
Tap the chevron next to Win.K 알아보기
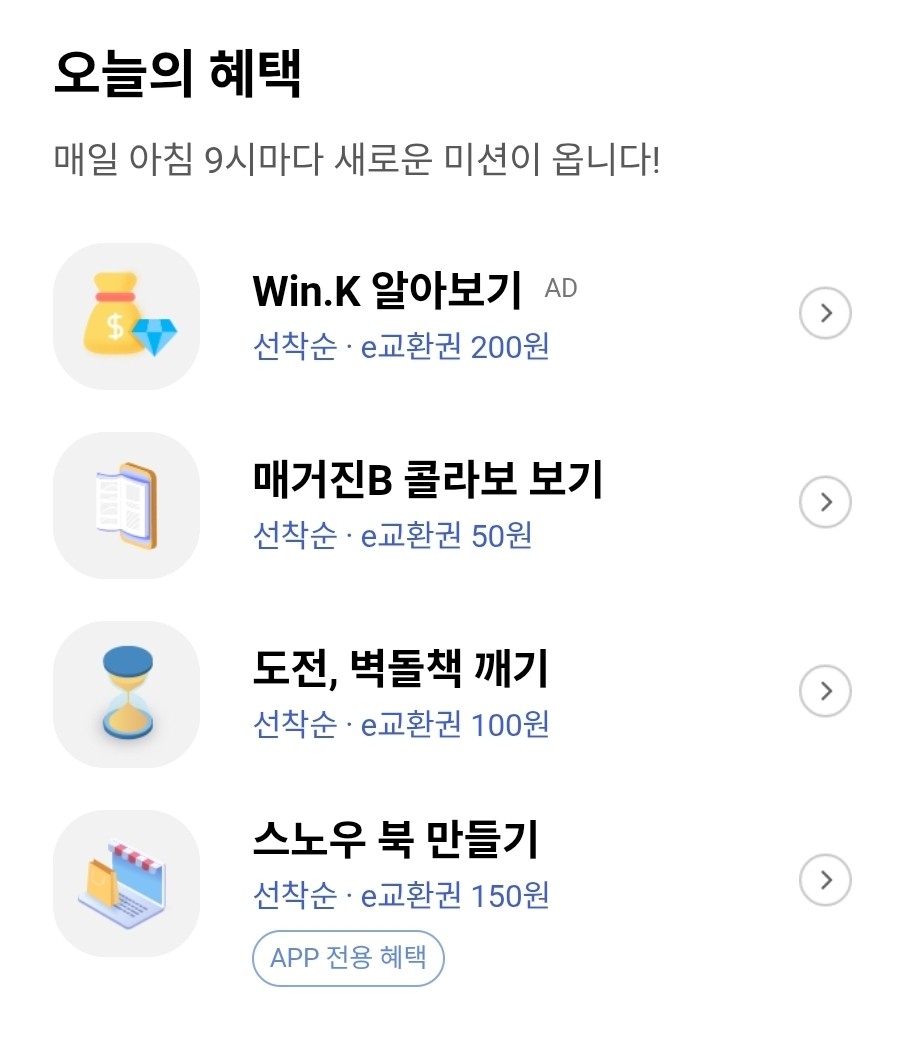click(825, 314)
